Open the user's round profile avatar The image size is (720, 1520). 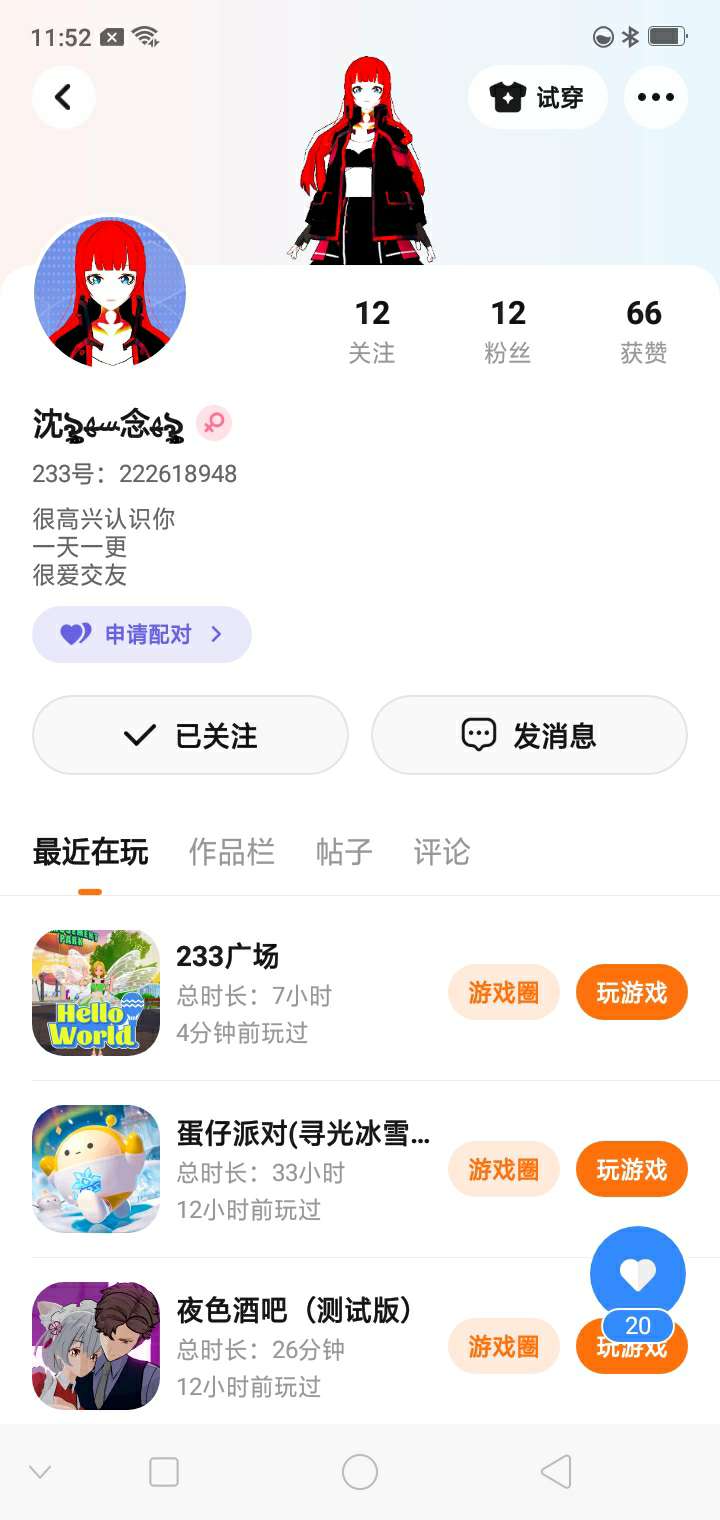(110, 292)
